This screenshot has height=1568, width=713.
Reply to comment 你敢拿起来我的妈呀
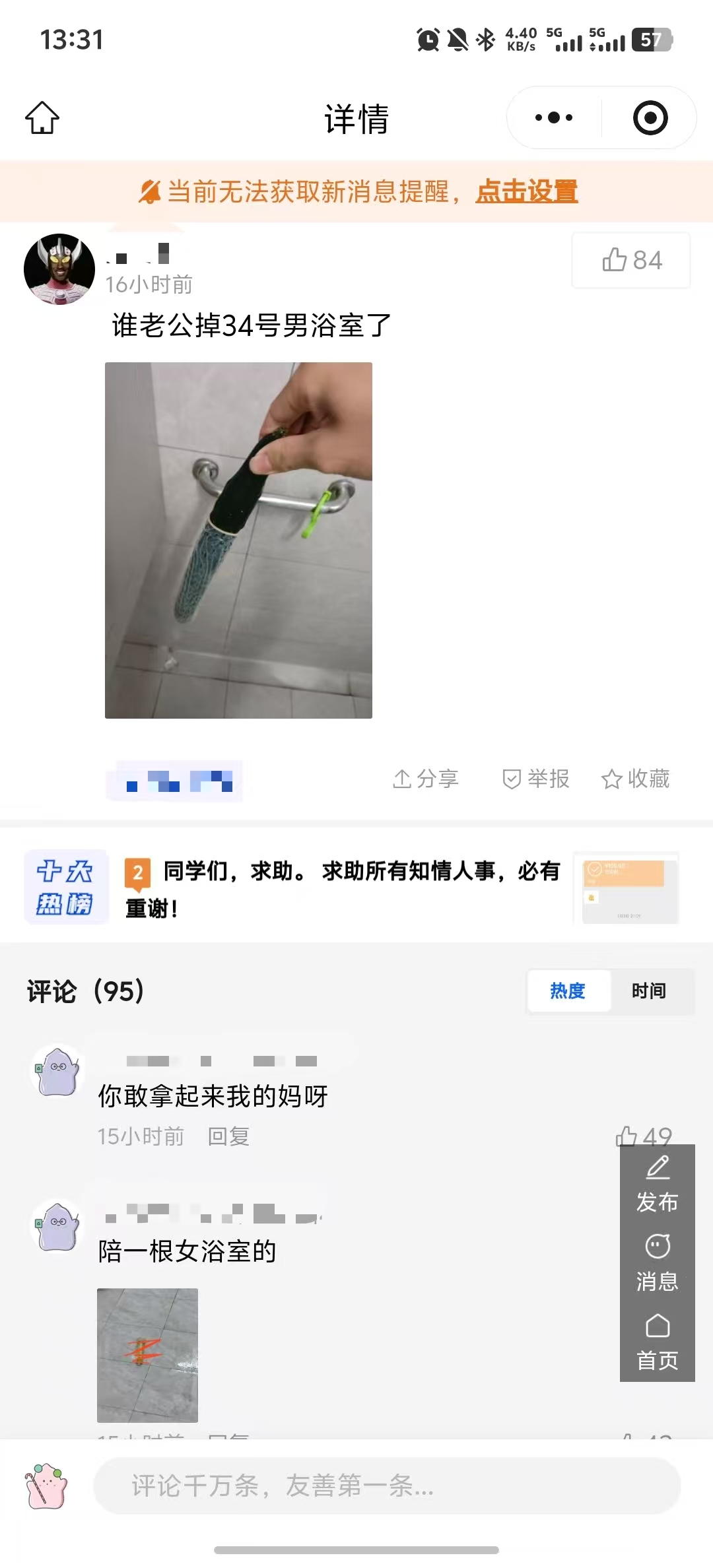228,1136
